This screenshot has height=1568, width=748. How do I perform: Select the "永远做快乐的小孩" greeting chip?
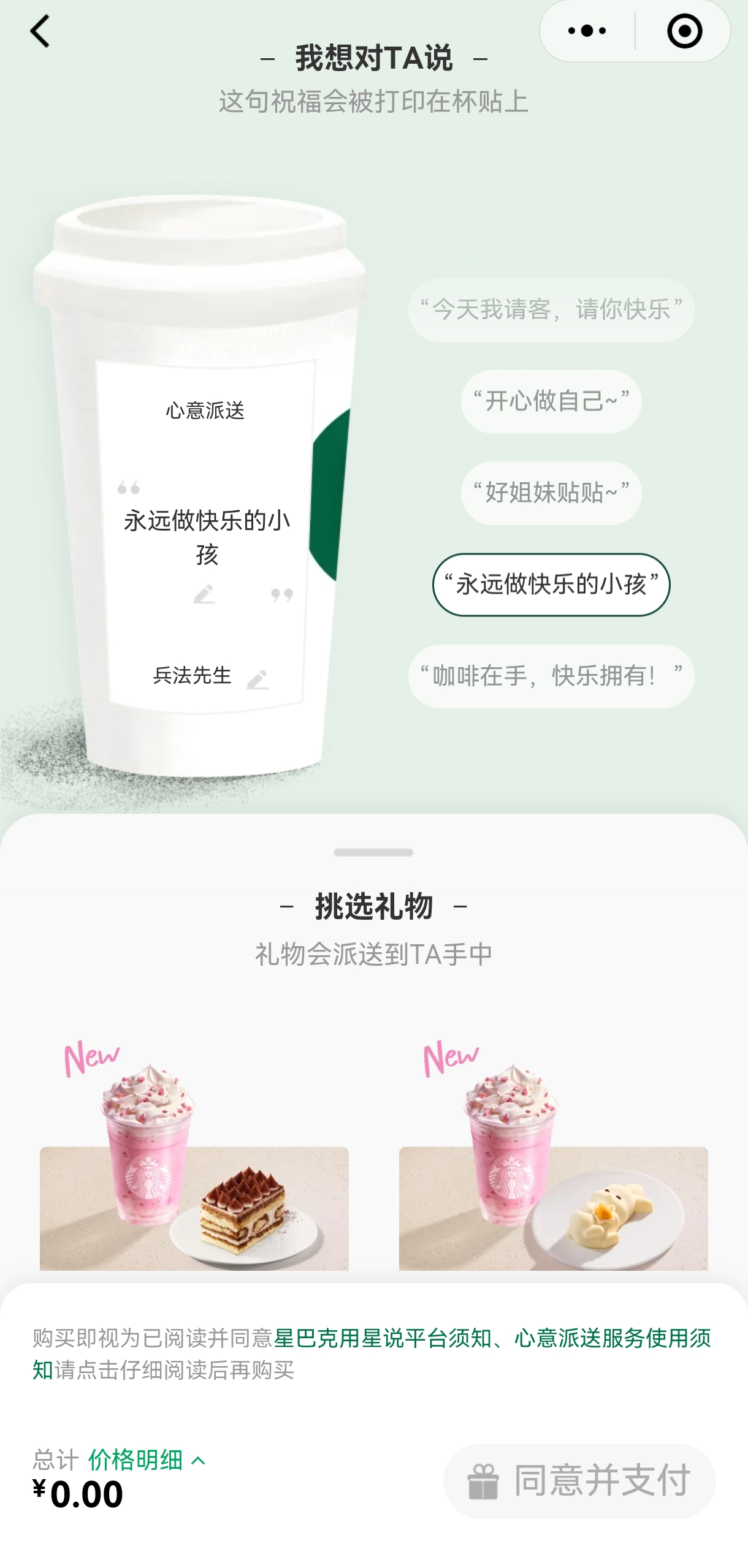[551, 585]
